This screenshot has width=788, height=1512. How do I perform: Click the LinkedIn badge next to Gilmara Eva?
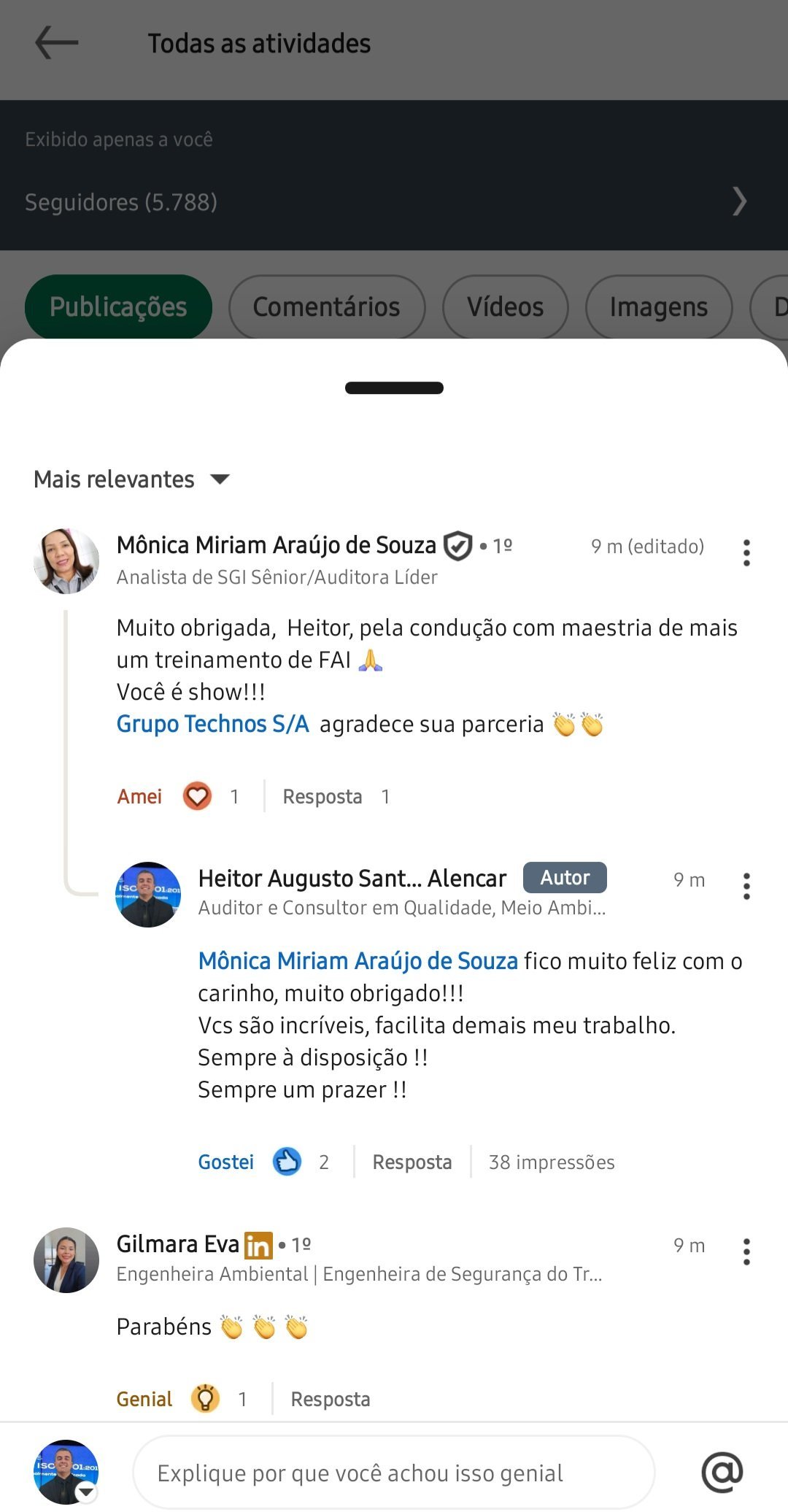(x=257, y=1246)
